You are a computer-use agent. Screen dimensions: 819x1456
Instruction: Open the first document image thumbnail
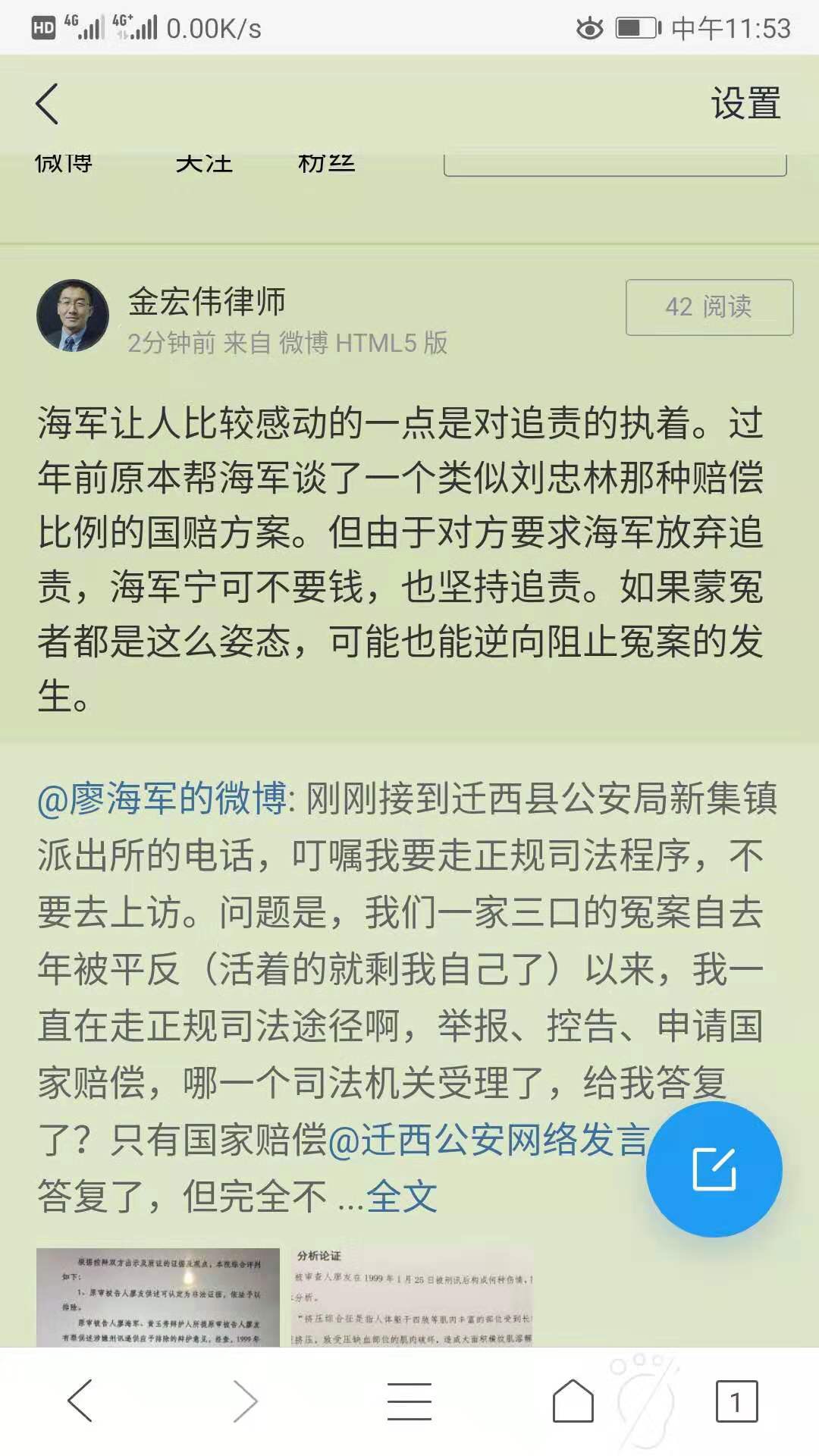tap(158, 1297)
